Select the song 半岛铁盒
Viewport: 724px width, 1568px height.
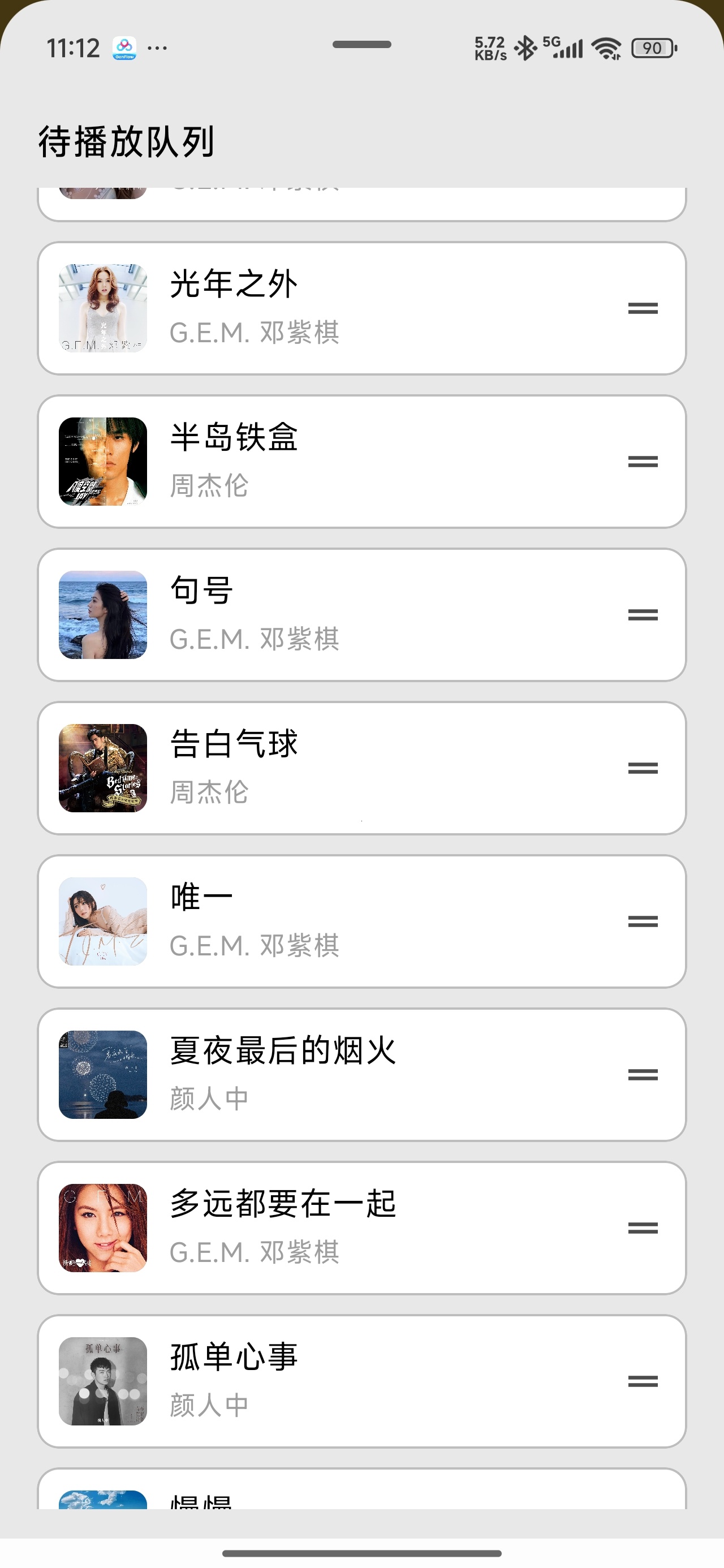tap(361, 462)
